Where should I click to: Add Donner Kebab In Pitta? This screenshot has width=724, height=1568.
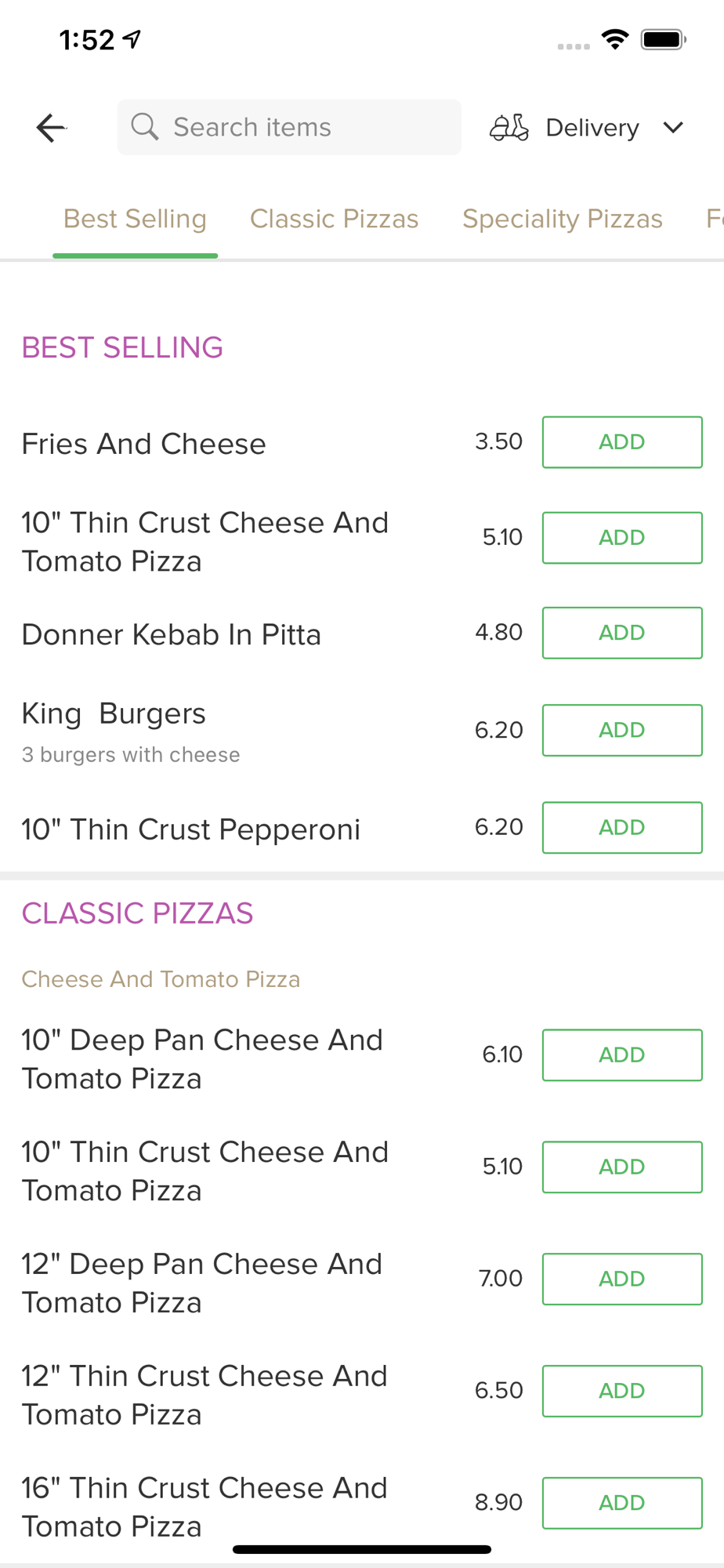pos(621,633)
